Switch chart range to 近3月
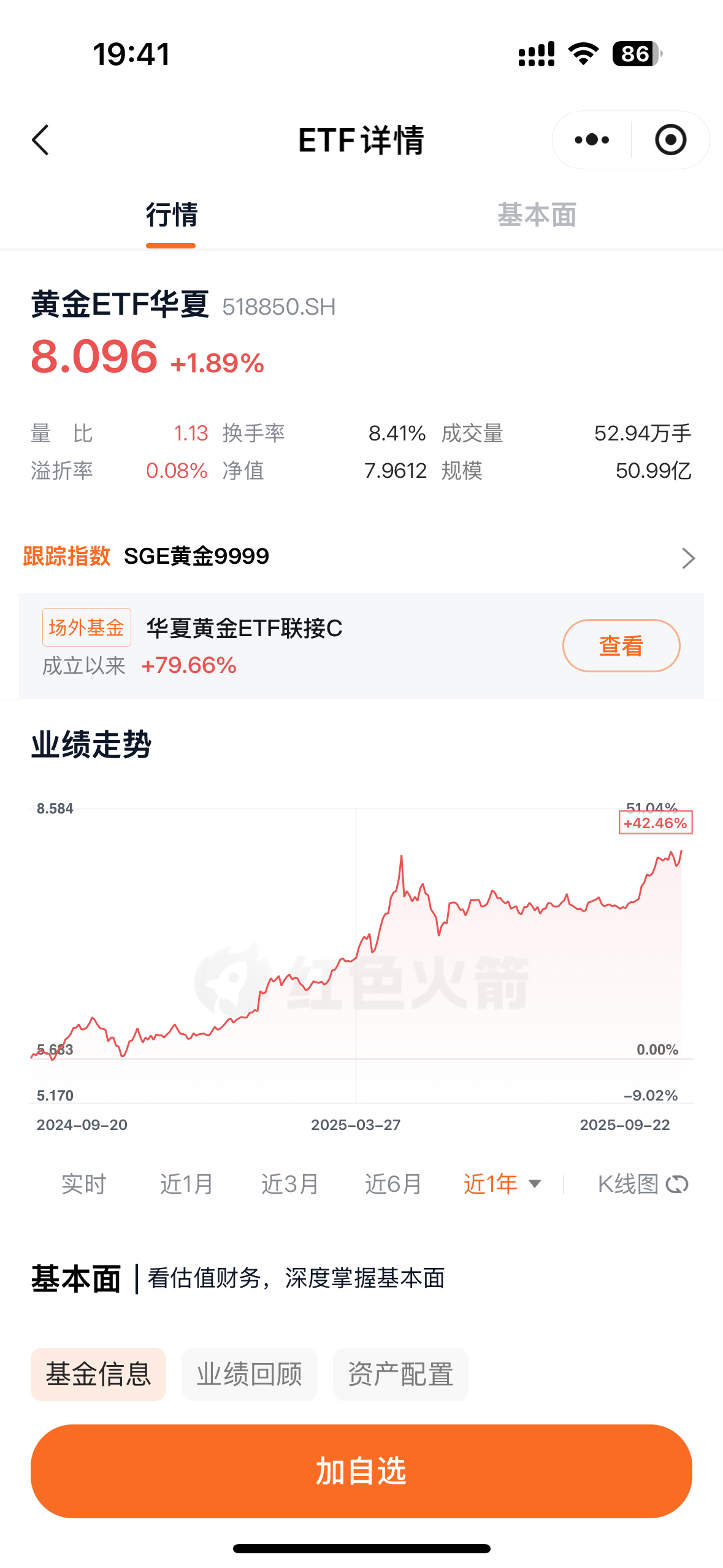 [289, 1184]
